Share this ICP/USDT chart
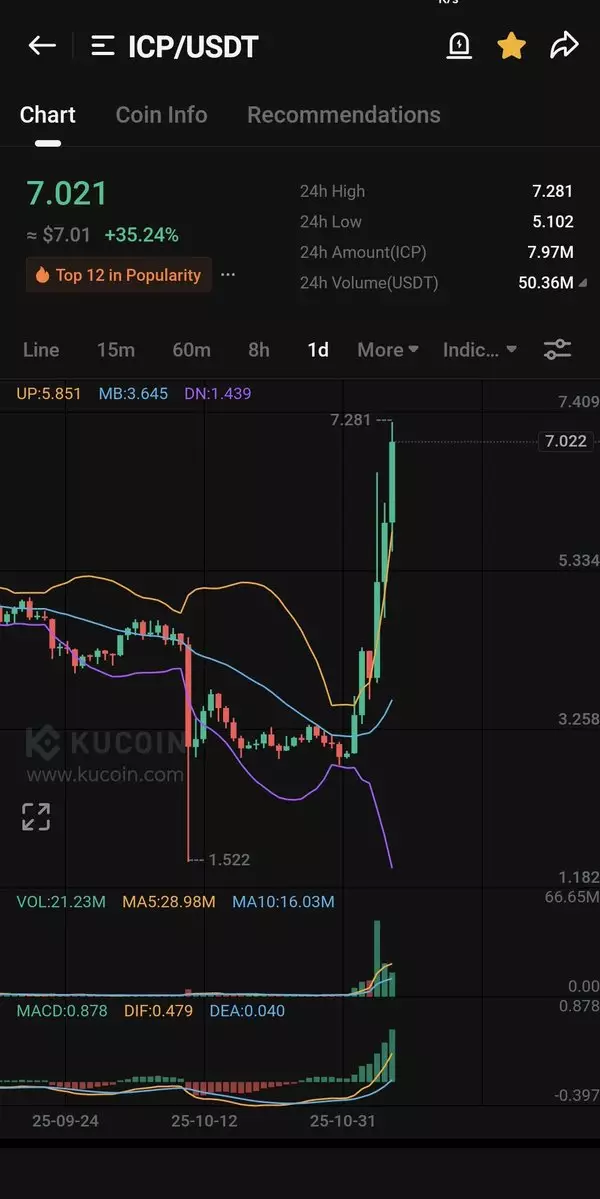600x1199 pixels. point(564,45)
